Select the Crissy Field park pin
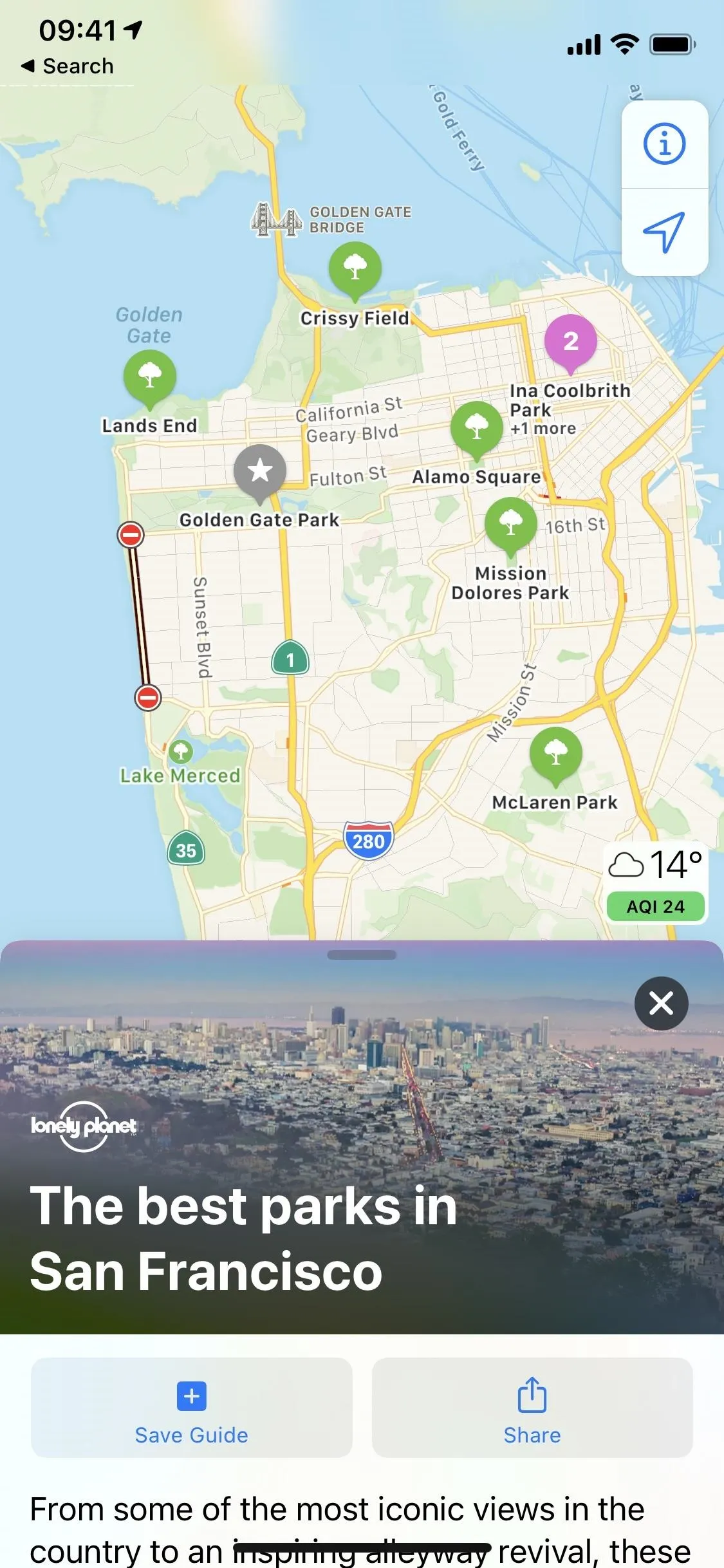This screenshot has height=1568, width=724. point(355,271)
